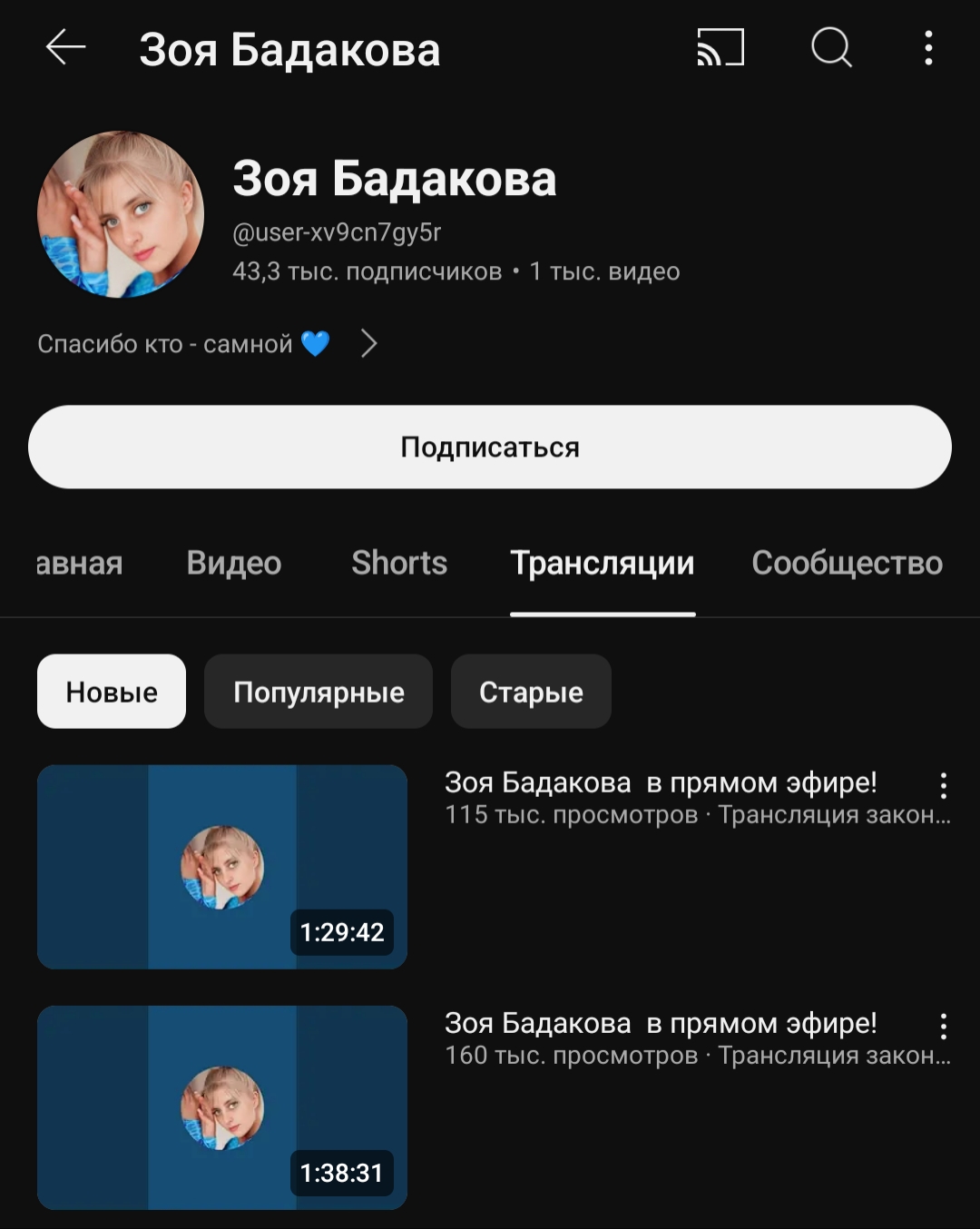Switch to the Shorts tab
The height and width of the screenshot is (1229, 980).
tap(399, 563)
